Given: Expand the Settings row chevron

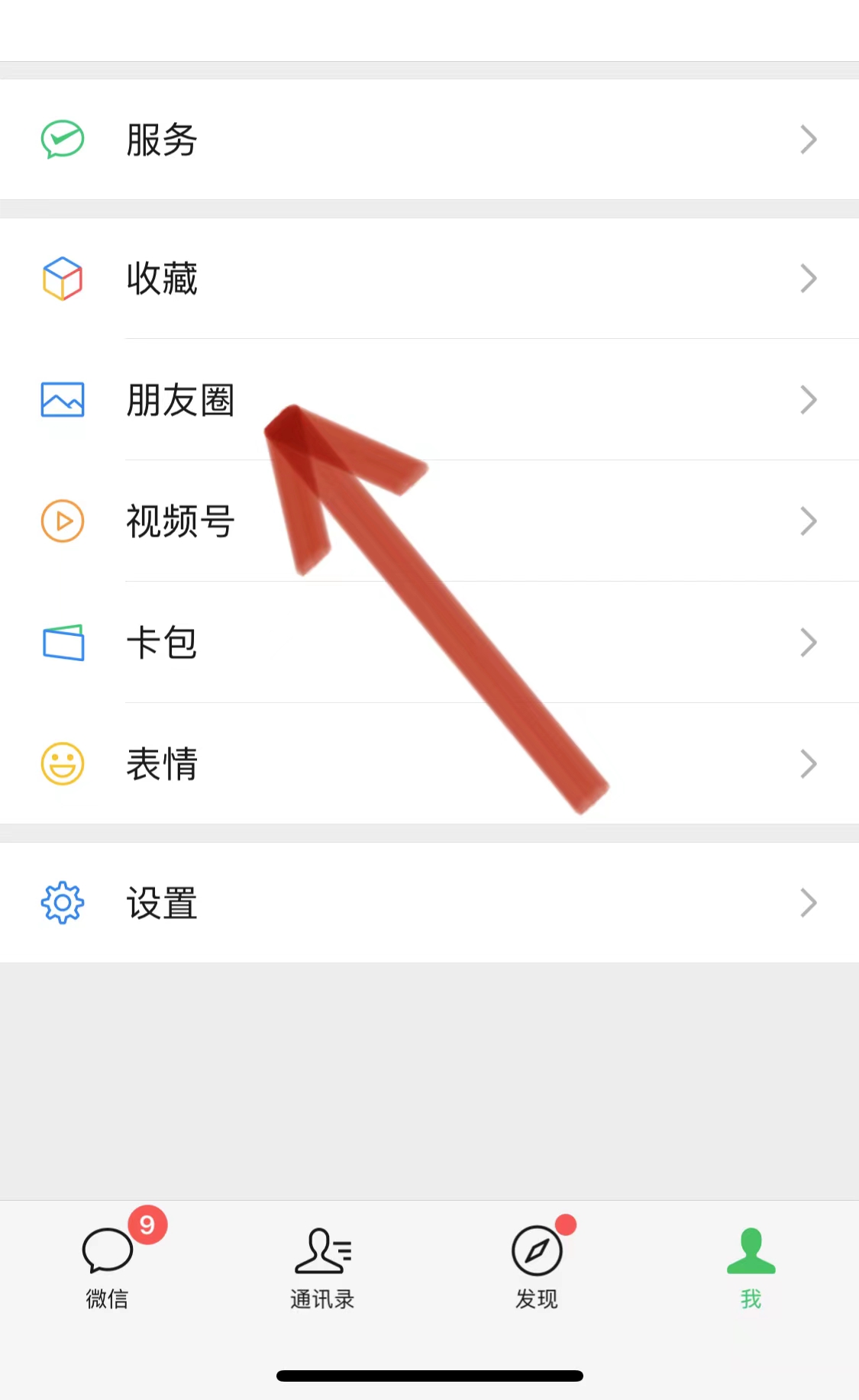Looking at the screenshot, I should click(809, 903).
